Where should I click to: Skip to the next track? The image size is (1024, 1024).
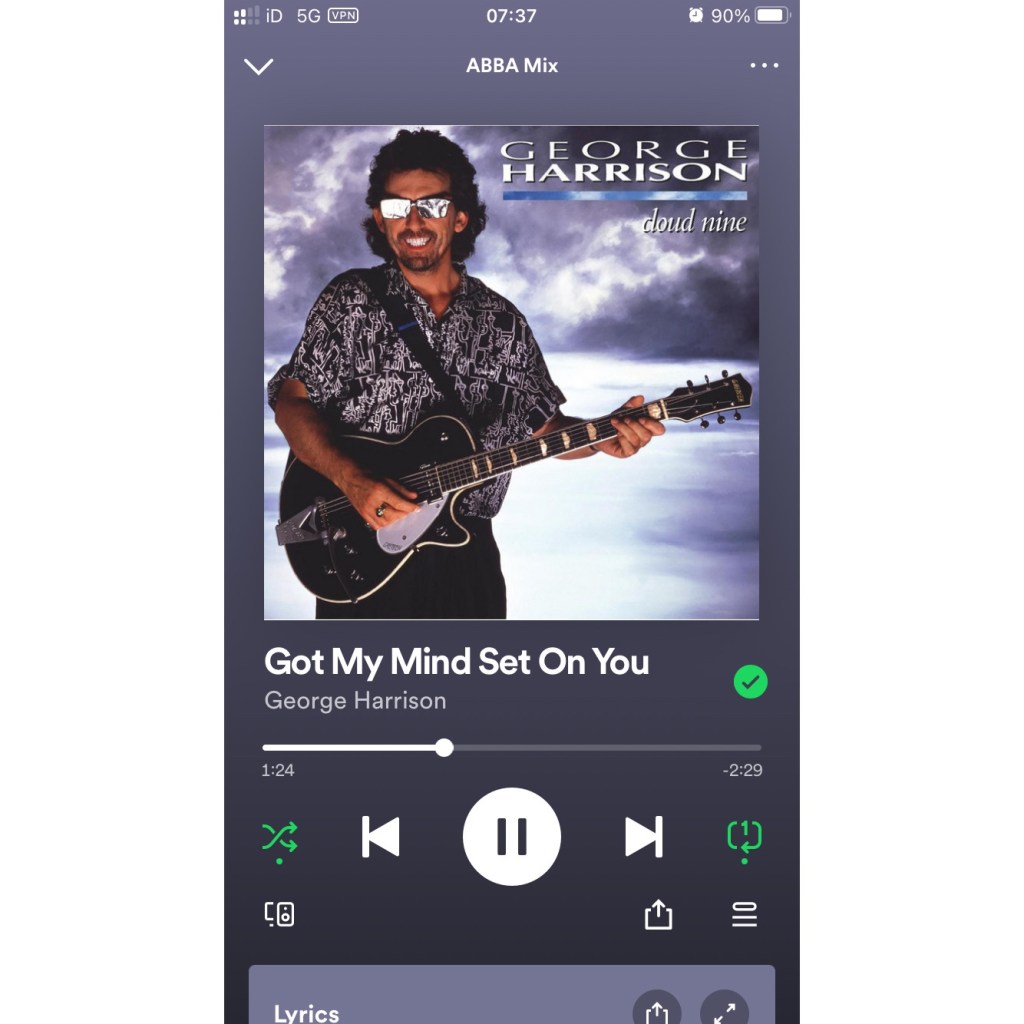pyautogui.click(x=643, y=836)
